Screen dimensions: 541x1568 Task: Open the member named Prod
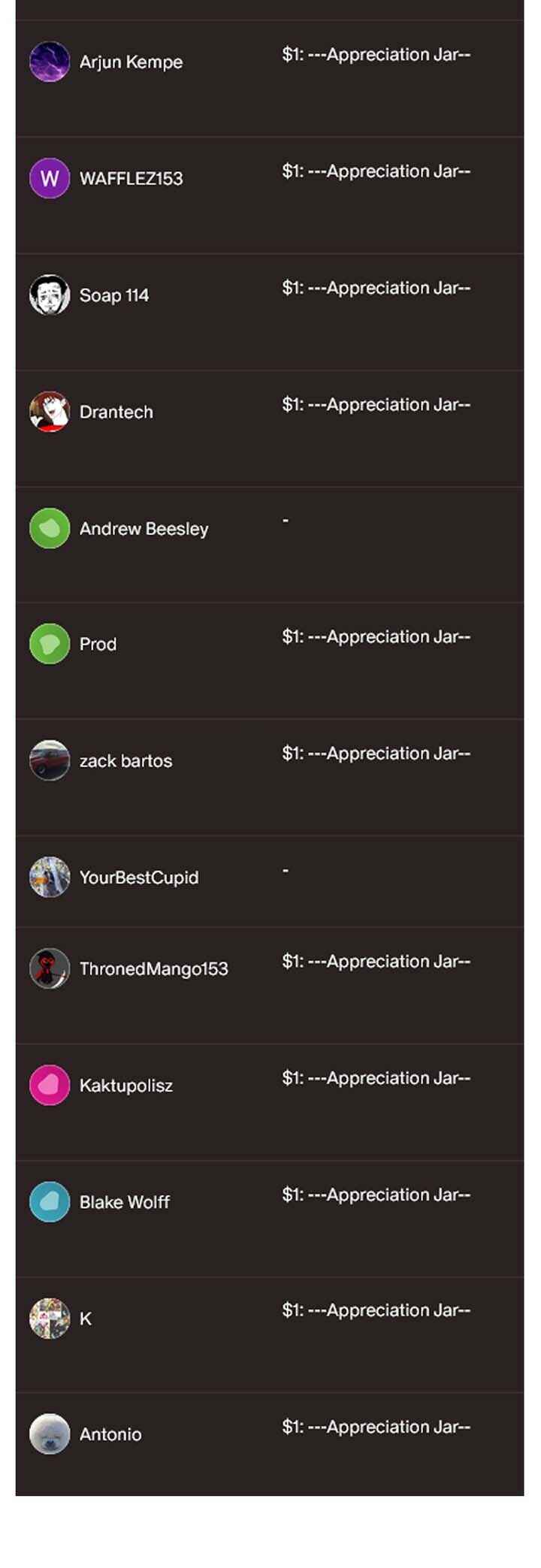98,645
